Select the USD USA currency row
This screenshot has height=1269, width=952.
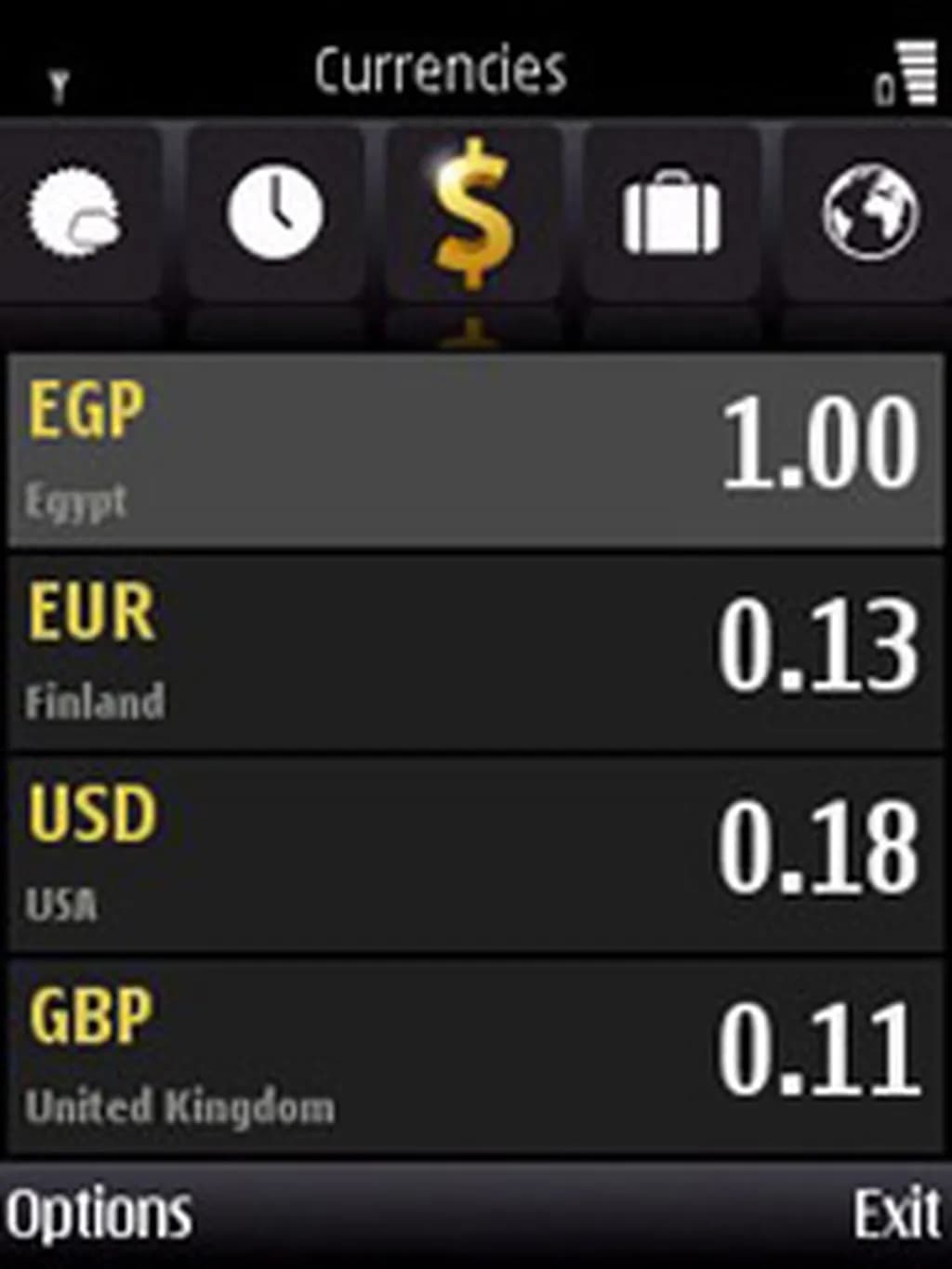click(476, 855)
